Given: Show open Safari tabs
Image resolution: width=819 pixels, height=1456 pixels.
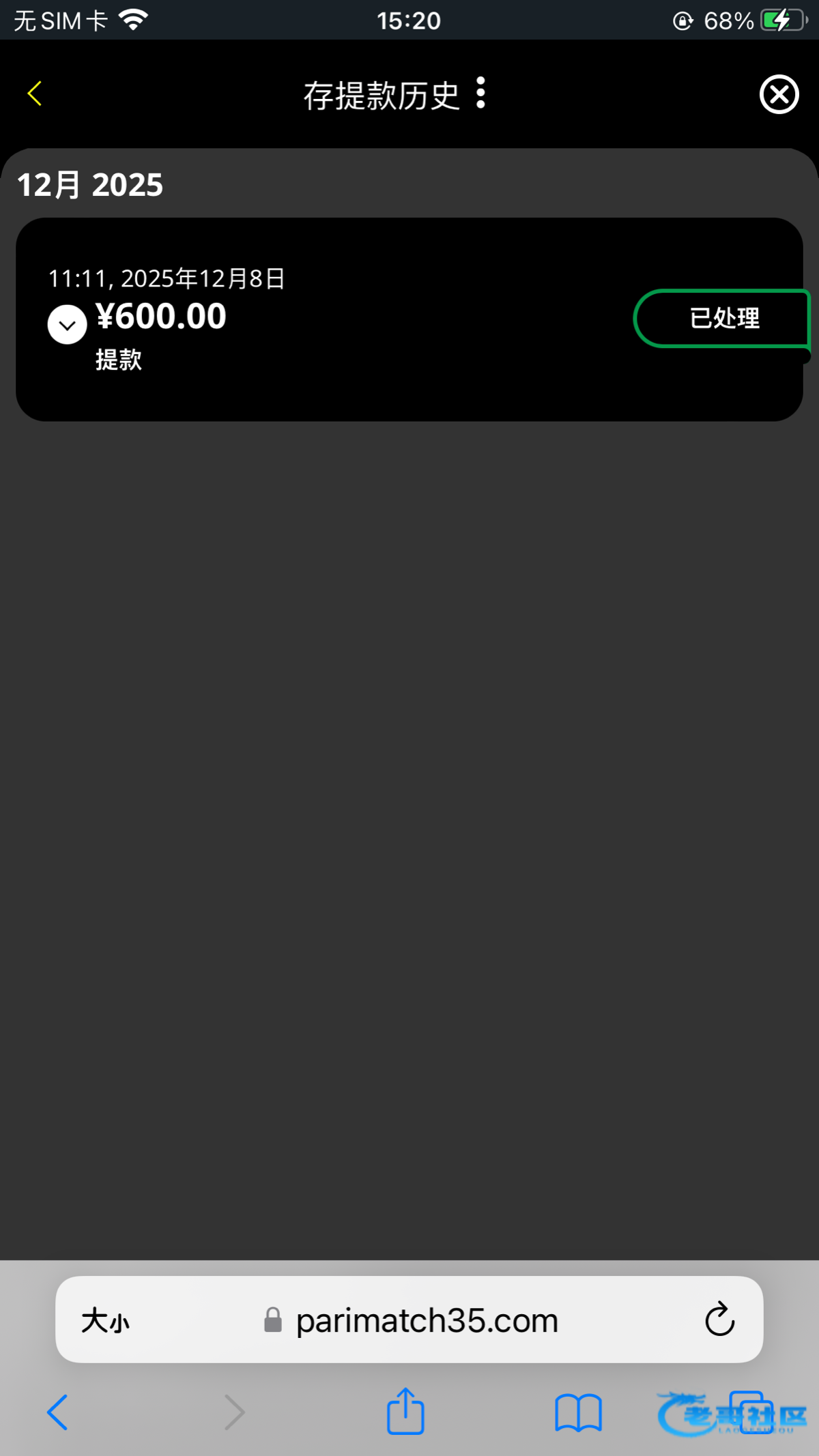Looking at the screenshot, I should pyautogui.click(x=751, y=1412).
